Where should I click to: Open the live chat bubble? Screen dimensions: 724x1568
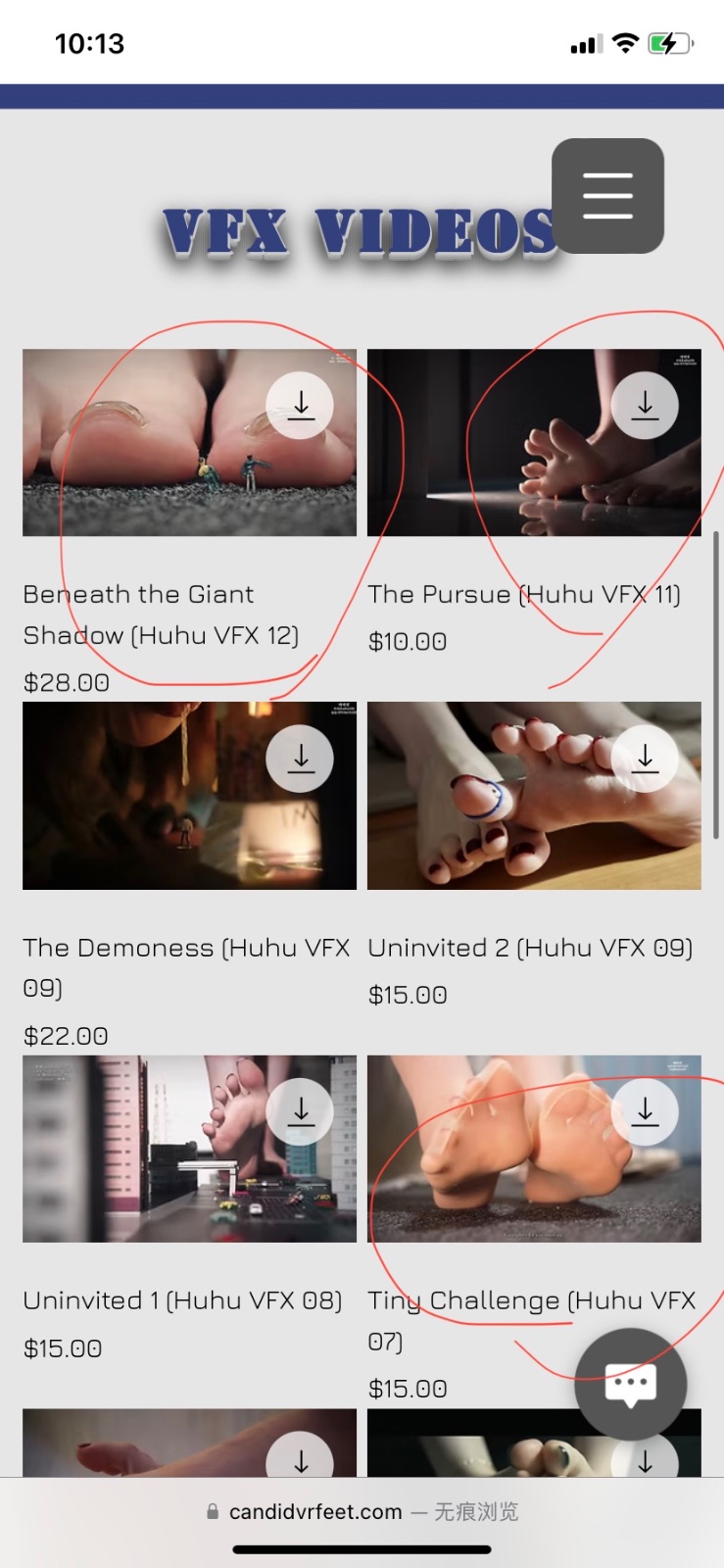pos(630,1384)
